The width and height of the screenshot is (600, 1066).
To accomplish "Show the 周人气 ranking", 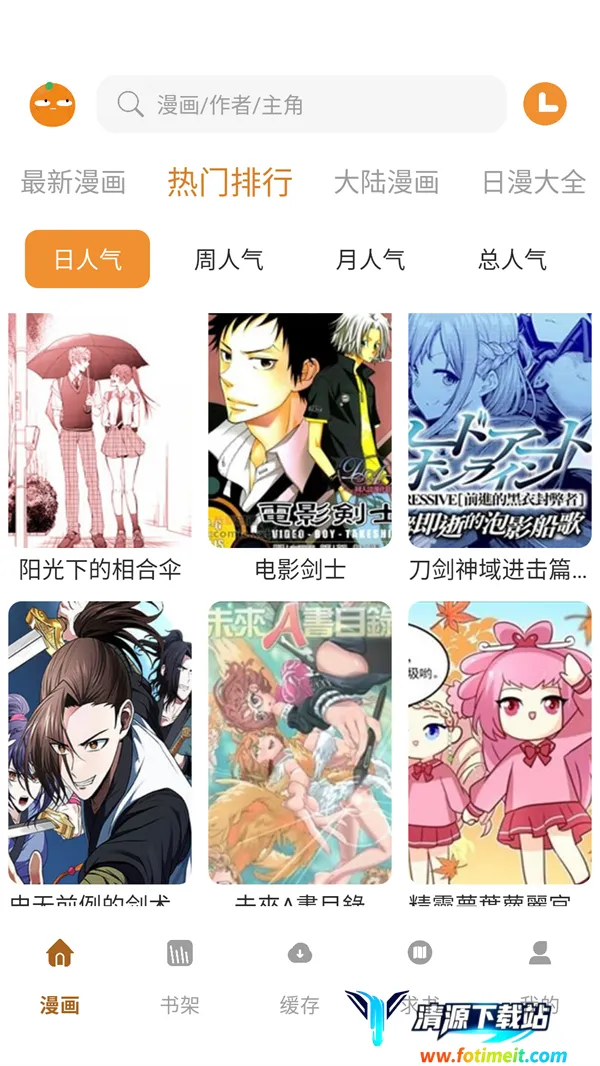I will (229, 259).
